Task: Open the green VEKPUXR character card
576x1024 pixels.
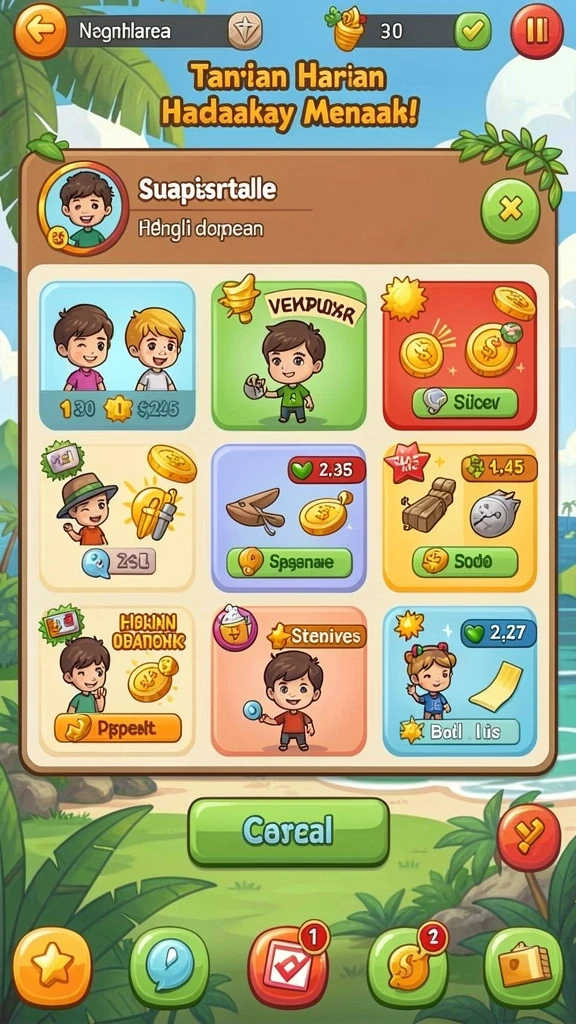Action: [x=289, y=355]
